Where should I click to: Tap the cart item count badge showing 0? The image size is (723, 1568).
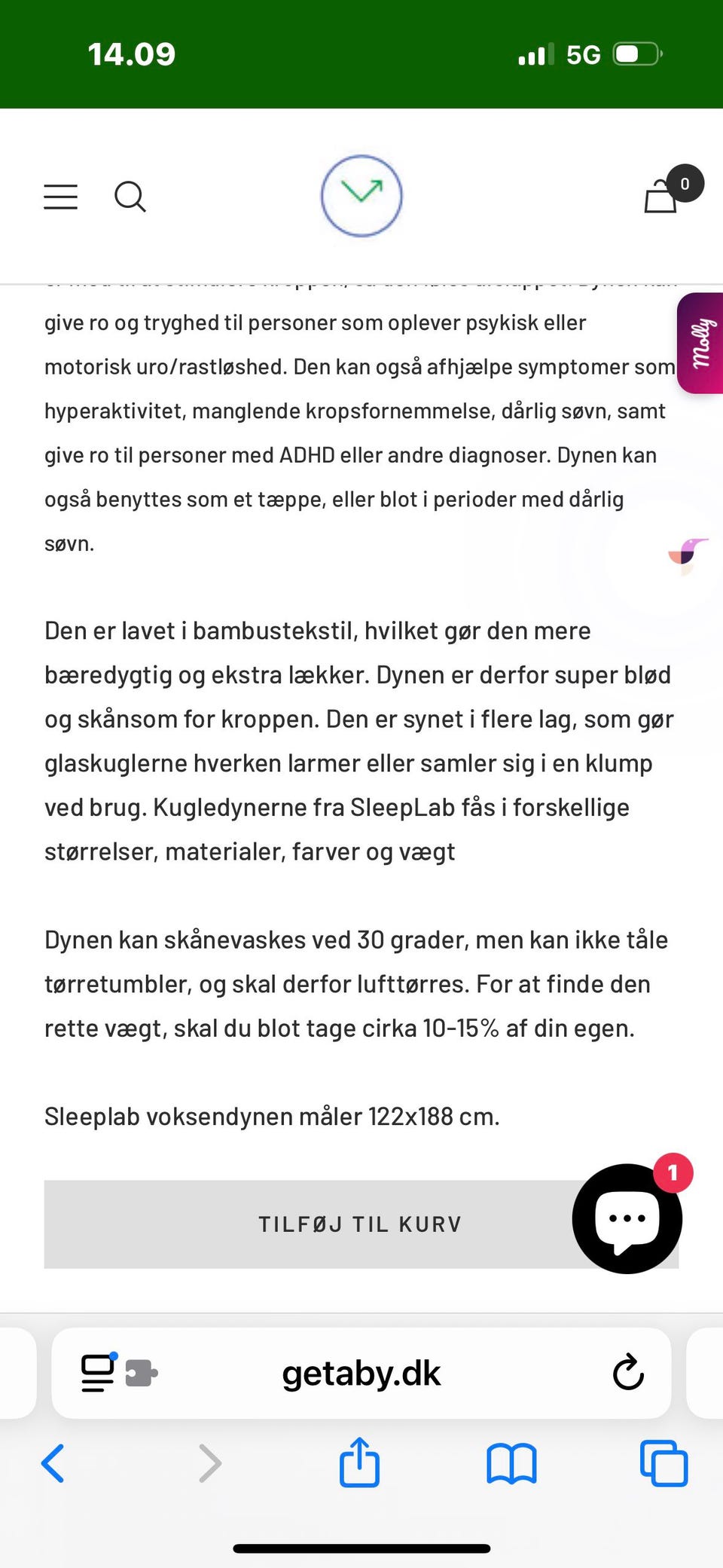click(684, 182)
